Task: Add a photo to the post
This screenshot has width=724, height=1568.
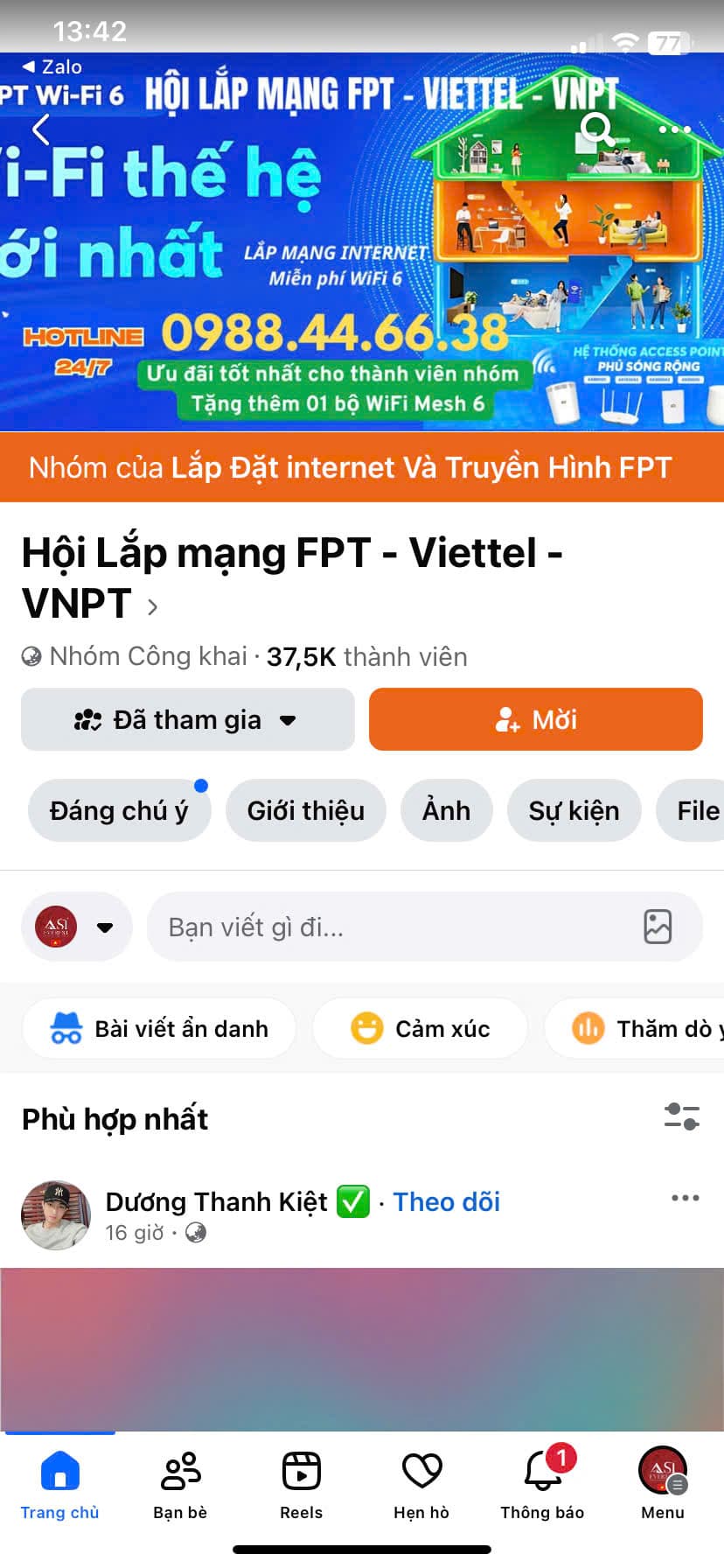Action: pyautogui.click(x=658, y=927)
